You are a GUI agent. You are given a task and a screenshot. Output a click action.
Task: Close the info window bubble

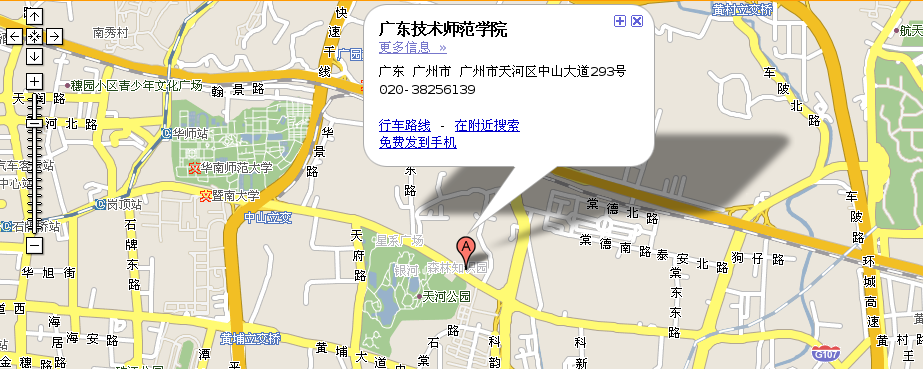(637, 21)
